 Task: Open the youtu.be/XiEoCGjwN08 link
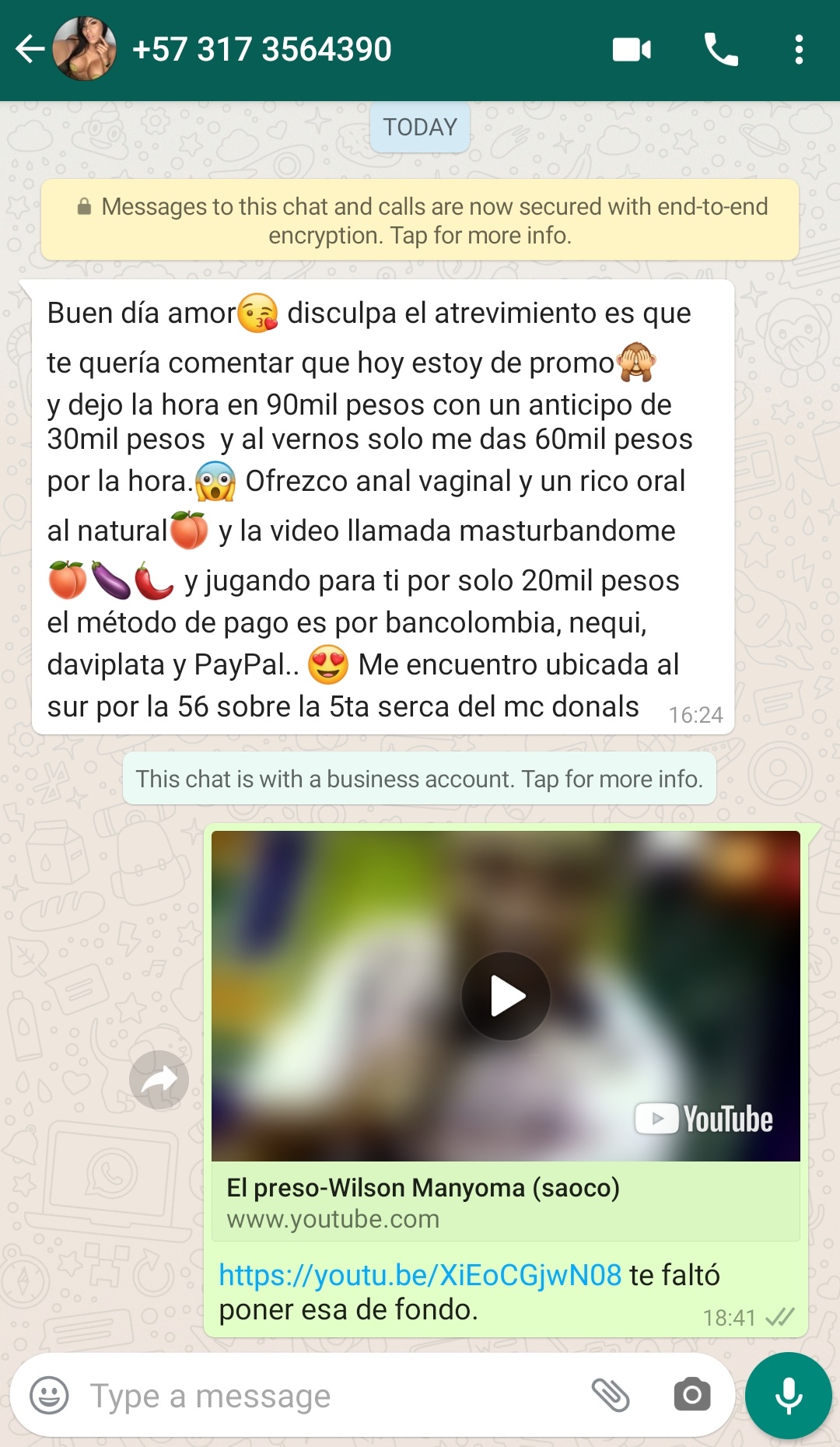[x=420, y=1275]
